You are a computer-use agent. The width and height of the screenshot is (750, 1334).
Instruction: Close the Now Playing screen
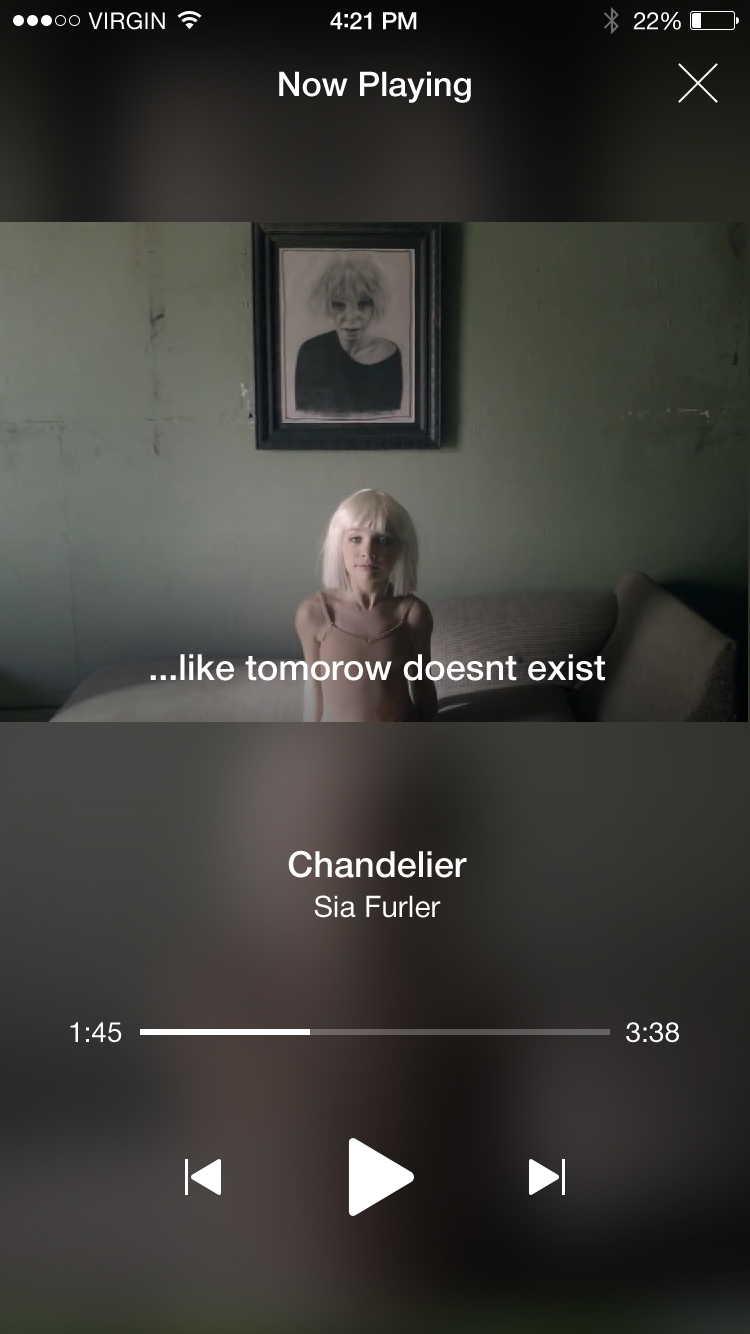(x=697, y=83)
